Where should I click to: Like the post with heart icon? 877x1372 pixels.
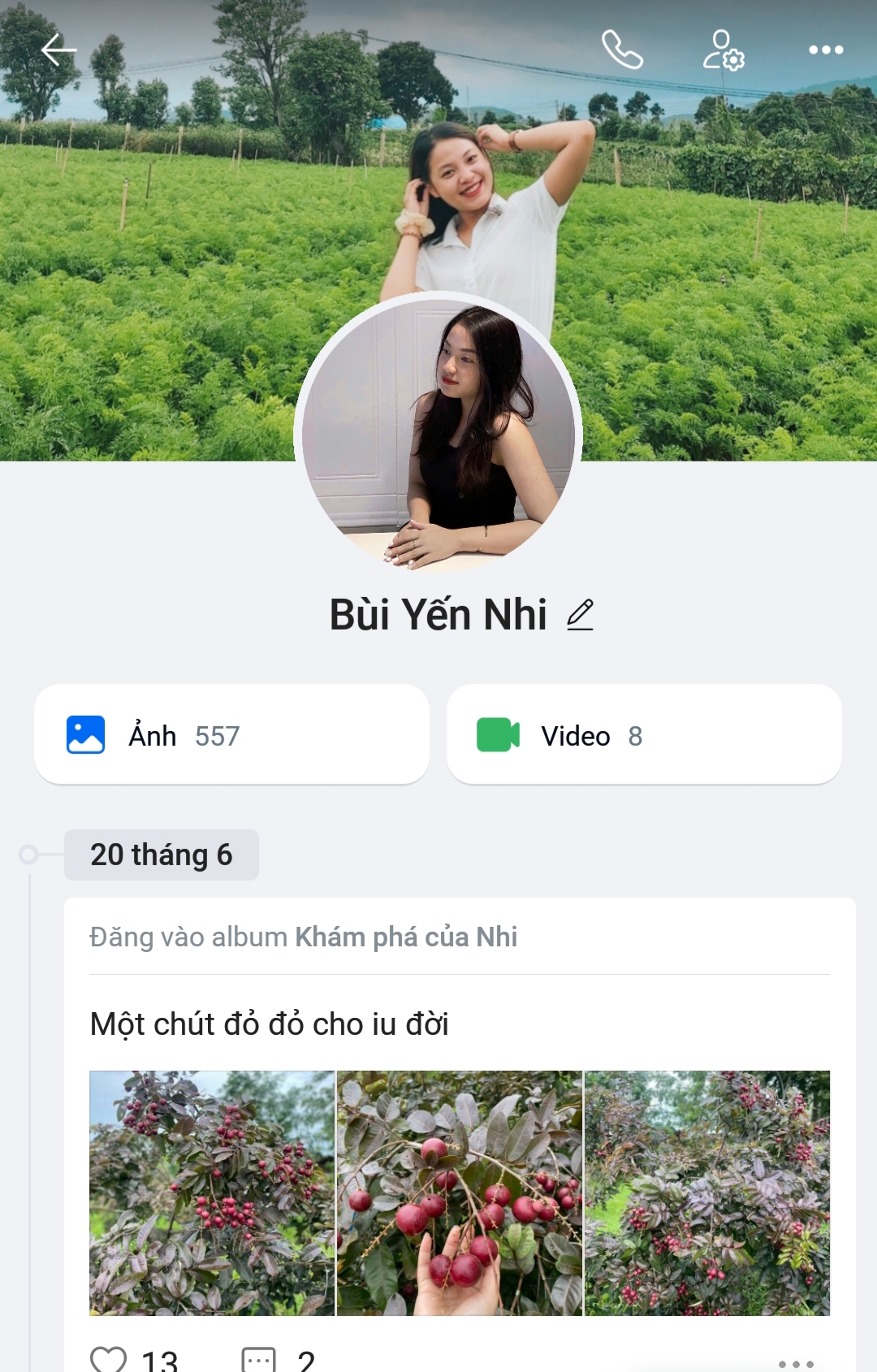[x=109, y=1359]
